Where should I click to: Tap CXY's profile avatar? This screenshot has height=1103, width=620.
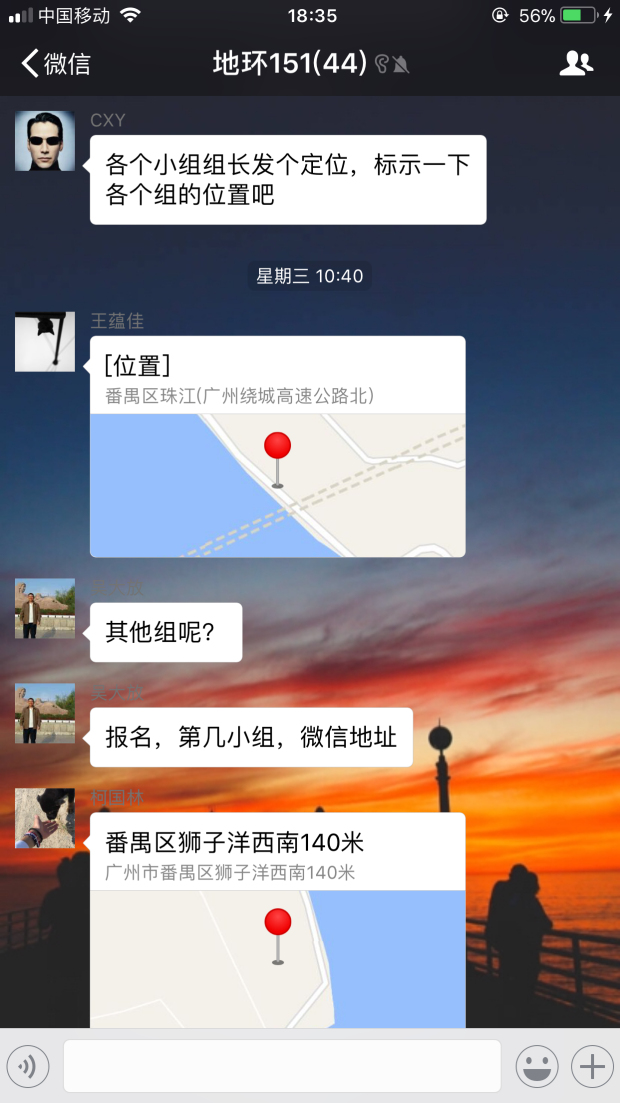tap(45, 141)
